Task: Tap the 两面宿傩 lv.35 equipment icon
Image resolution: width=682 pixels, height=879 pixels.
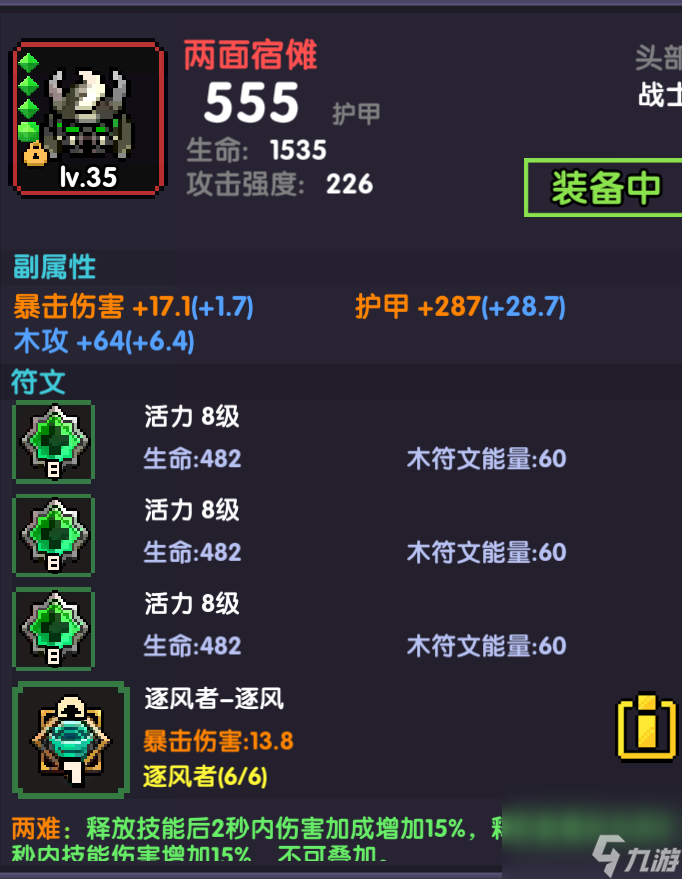Action: coord(88,119)
